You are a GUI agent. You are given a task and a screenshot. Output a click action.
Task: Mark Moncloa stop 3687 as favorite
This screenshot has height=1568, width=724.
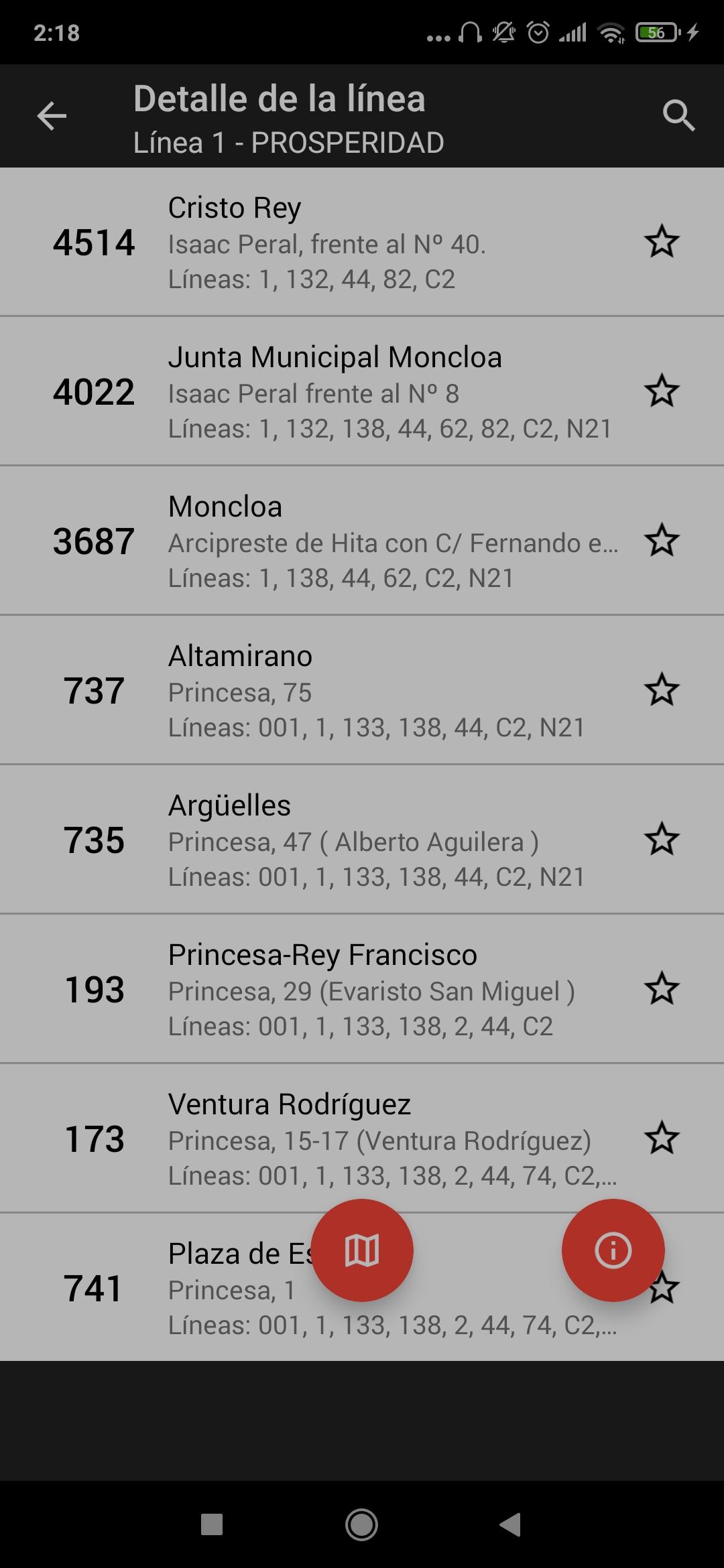(x=662, y=541)
